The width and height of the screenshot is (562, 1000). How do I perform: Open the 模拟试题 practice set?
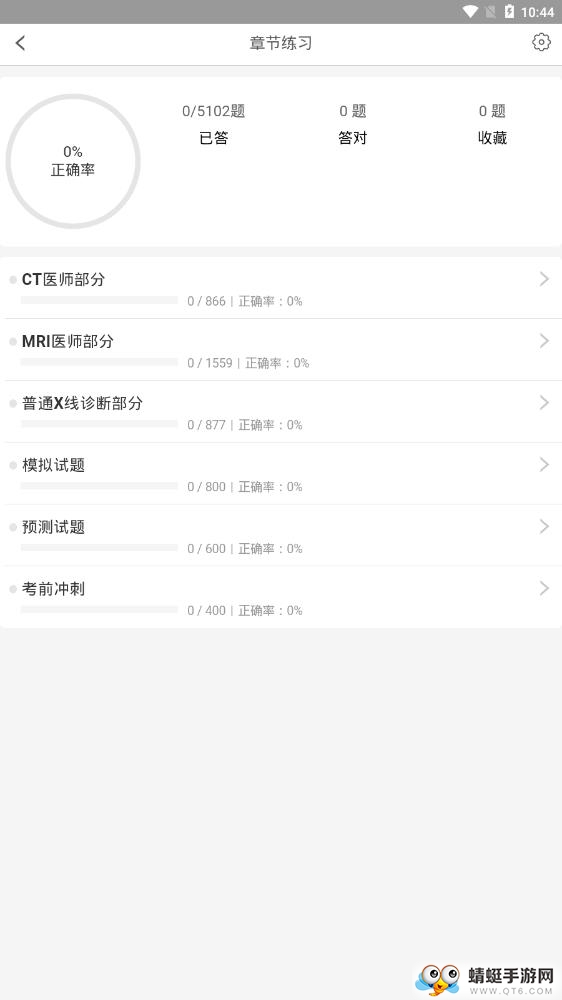[281, 474]
